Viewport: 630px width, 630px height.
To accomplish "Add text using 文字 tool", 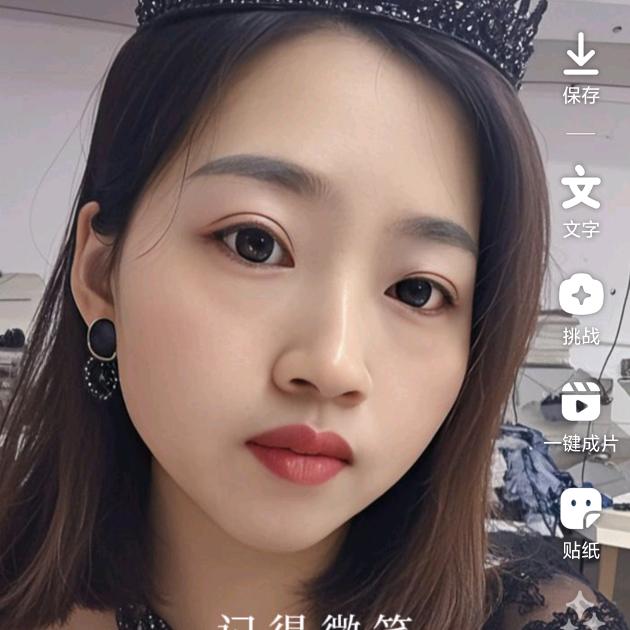I will click(580, 200).
